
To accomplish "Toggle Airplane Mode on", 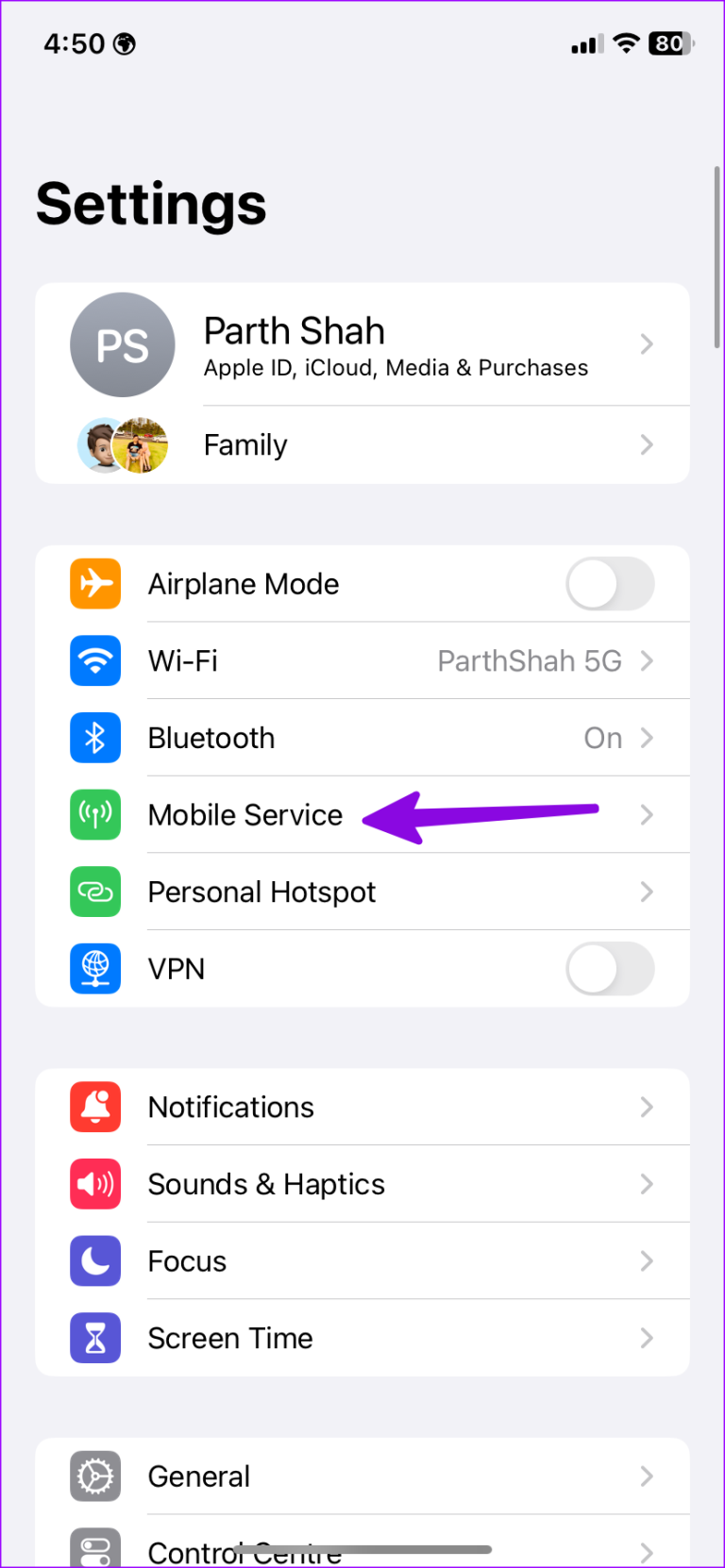I will [610, 583].
